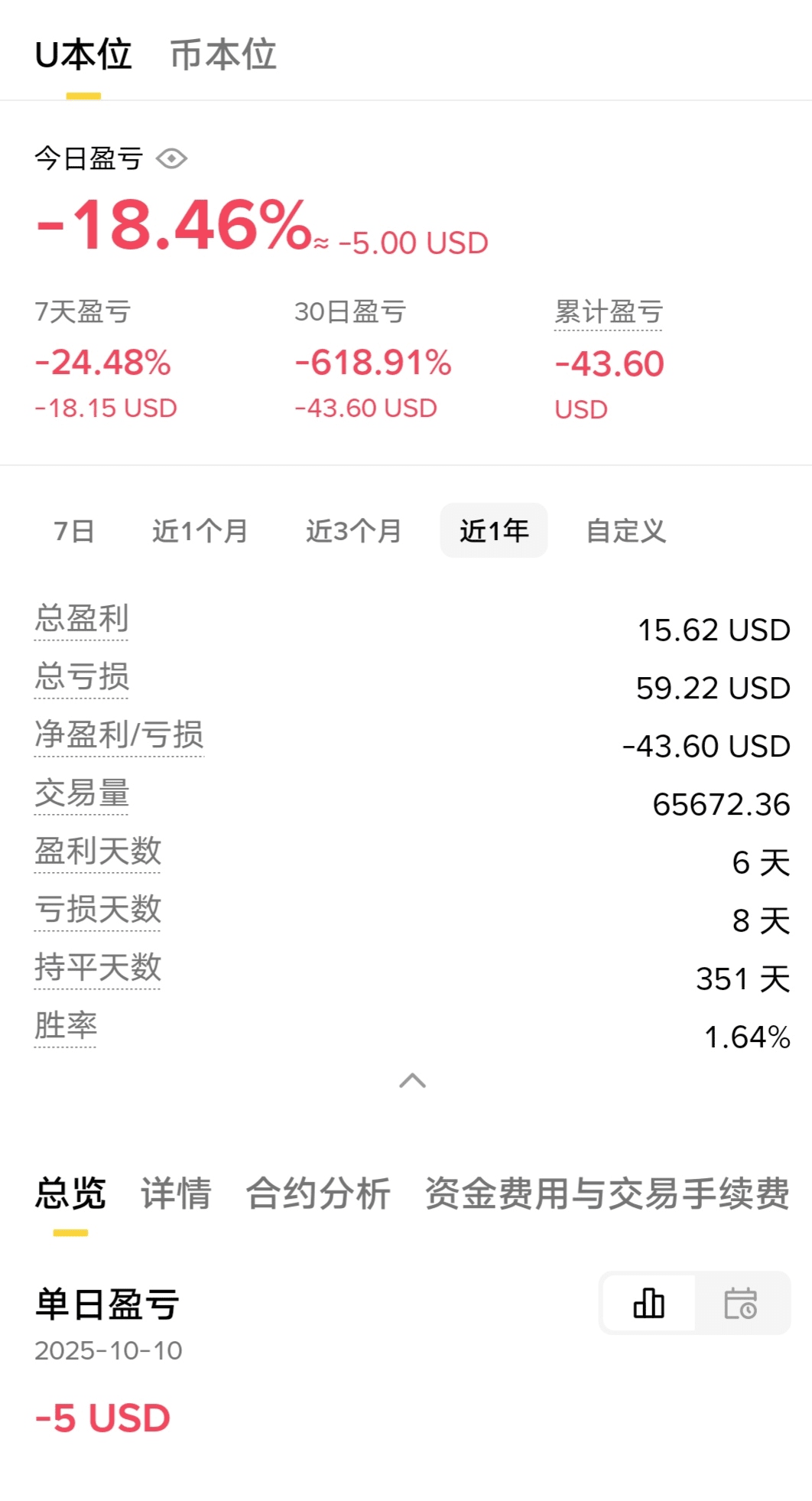Select the 7日 time range
The width and height of the screenshot is (812, 1501).
[74, 530]
